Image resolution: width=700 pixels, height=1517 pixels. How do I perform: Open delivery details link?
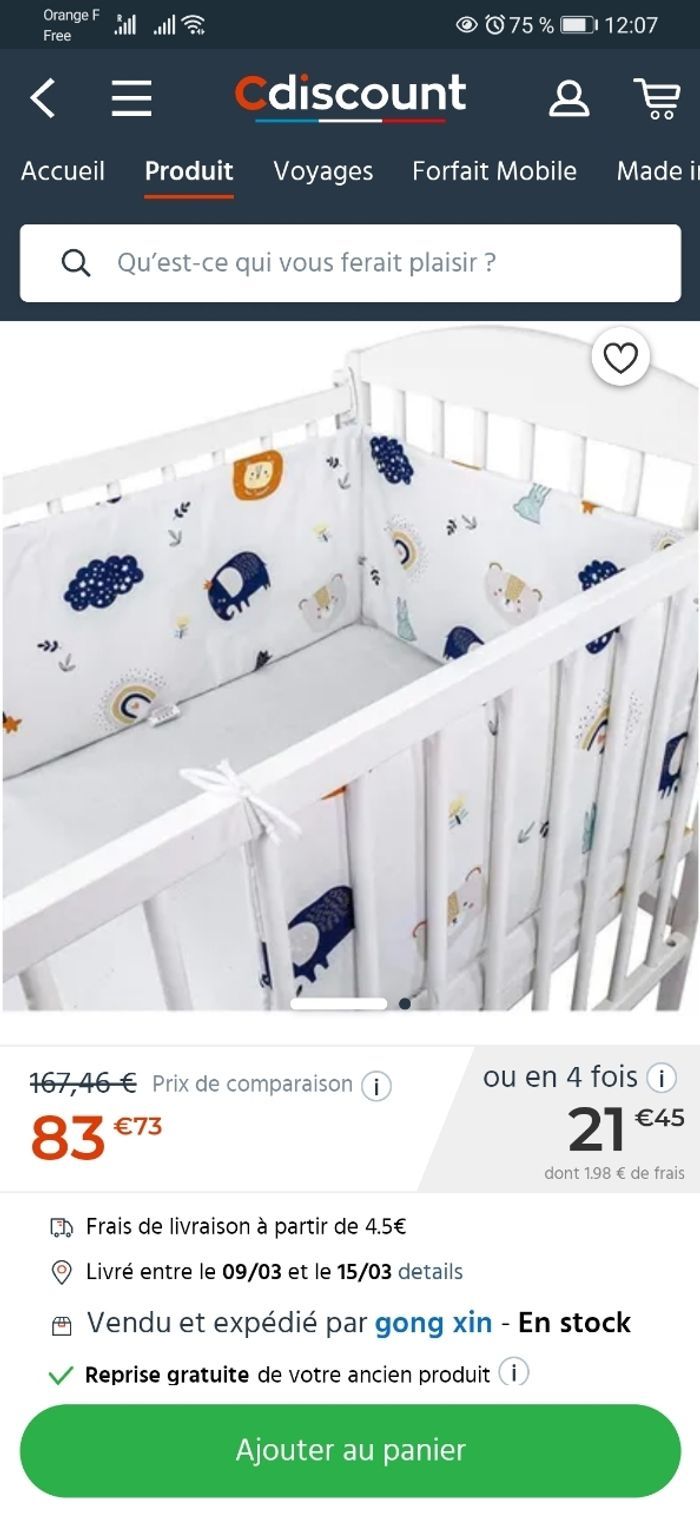pyautogui.click(x=430, y=1272)
